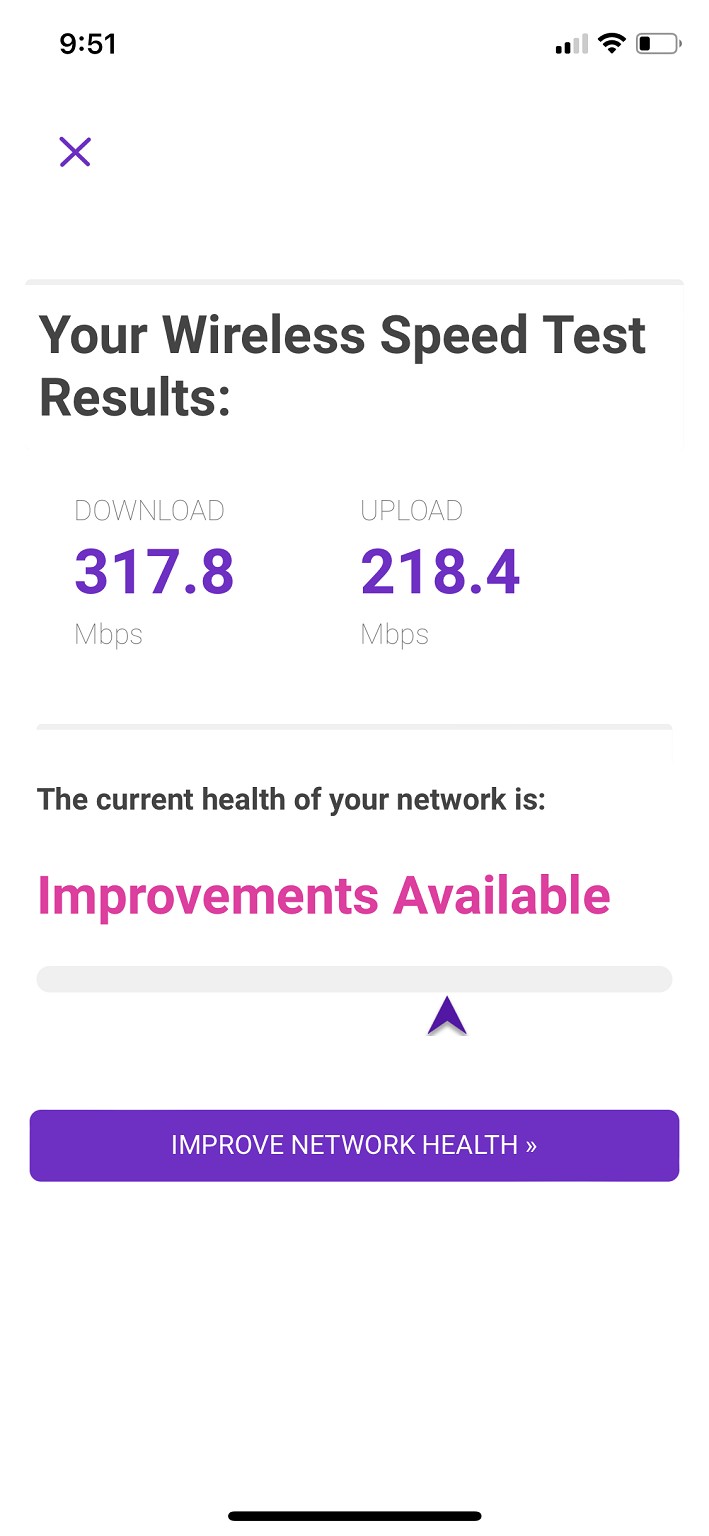Tap the Improve Network Health button
This screenshot has height=1536, width=709.
[x=354, y=1145]
